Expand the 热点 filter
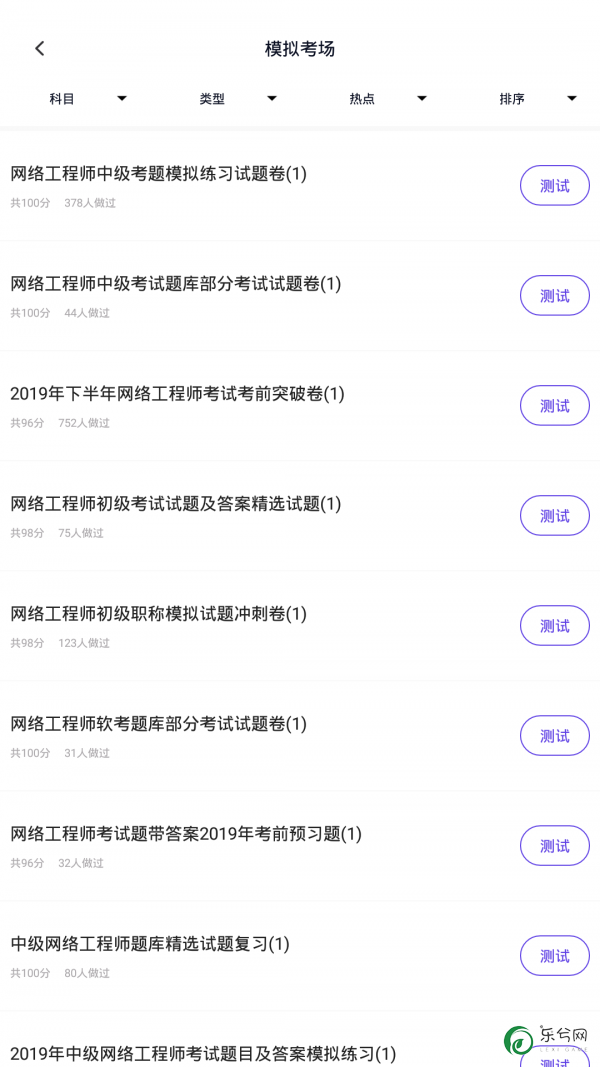The width and height of the screenshot is (600, 1067). (x=388, y=99)
